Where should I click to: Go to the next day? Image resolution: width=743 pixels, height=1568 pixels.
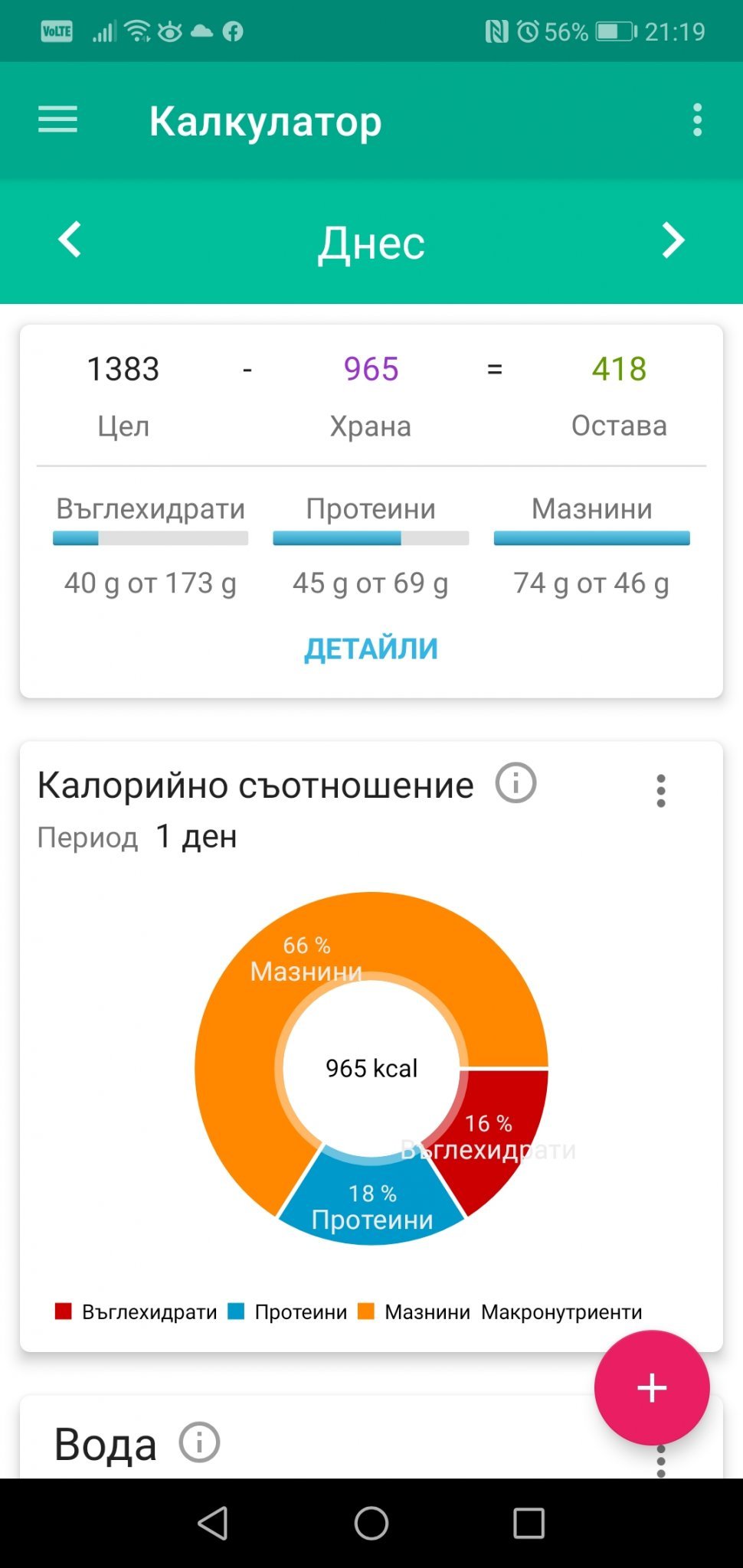(673, 240)
